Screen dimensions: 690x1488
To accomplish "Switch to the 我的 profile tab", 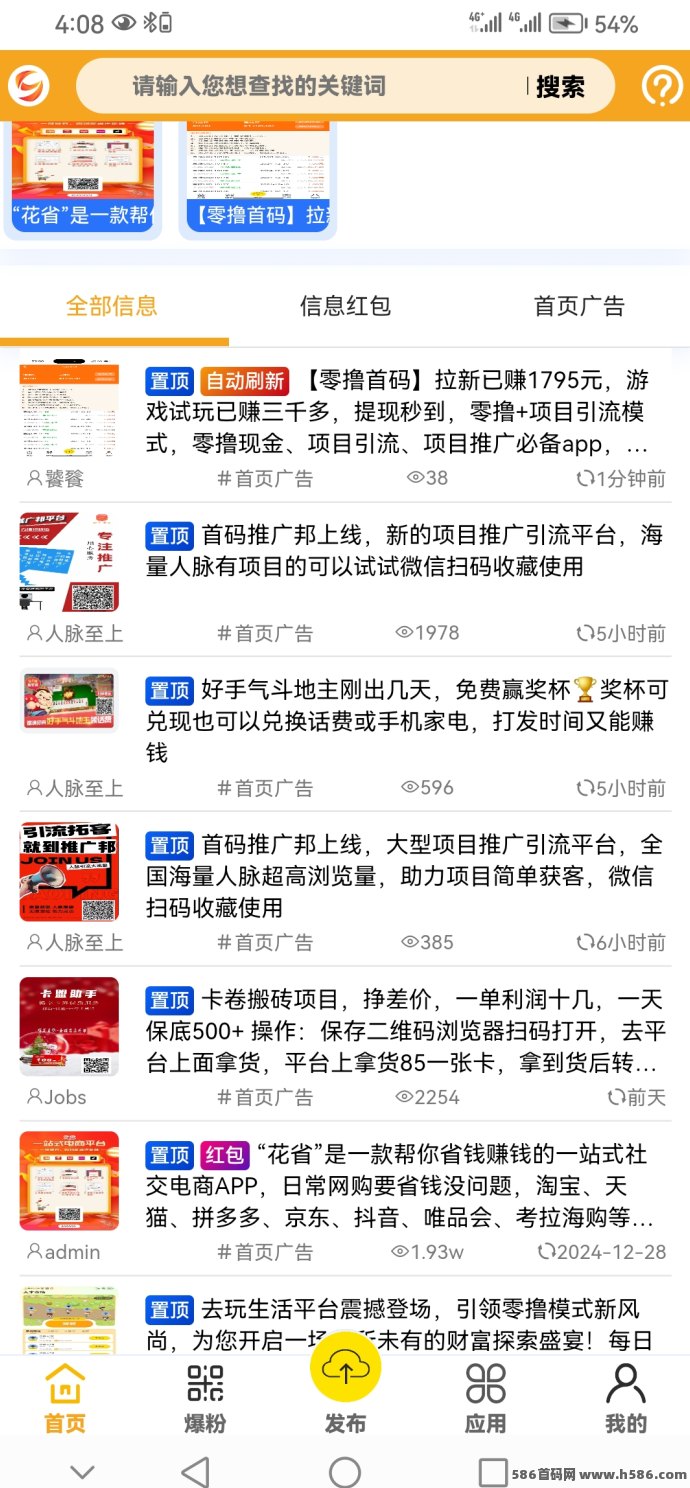I will [625, 1398].
